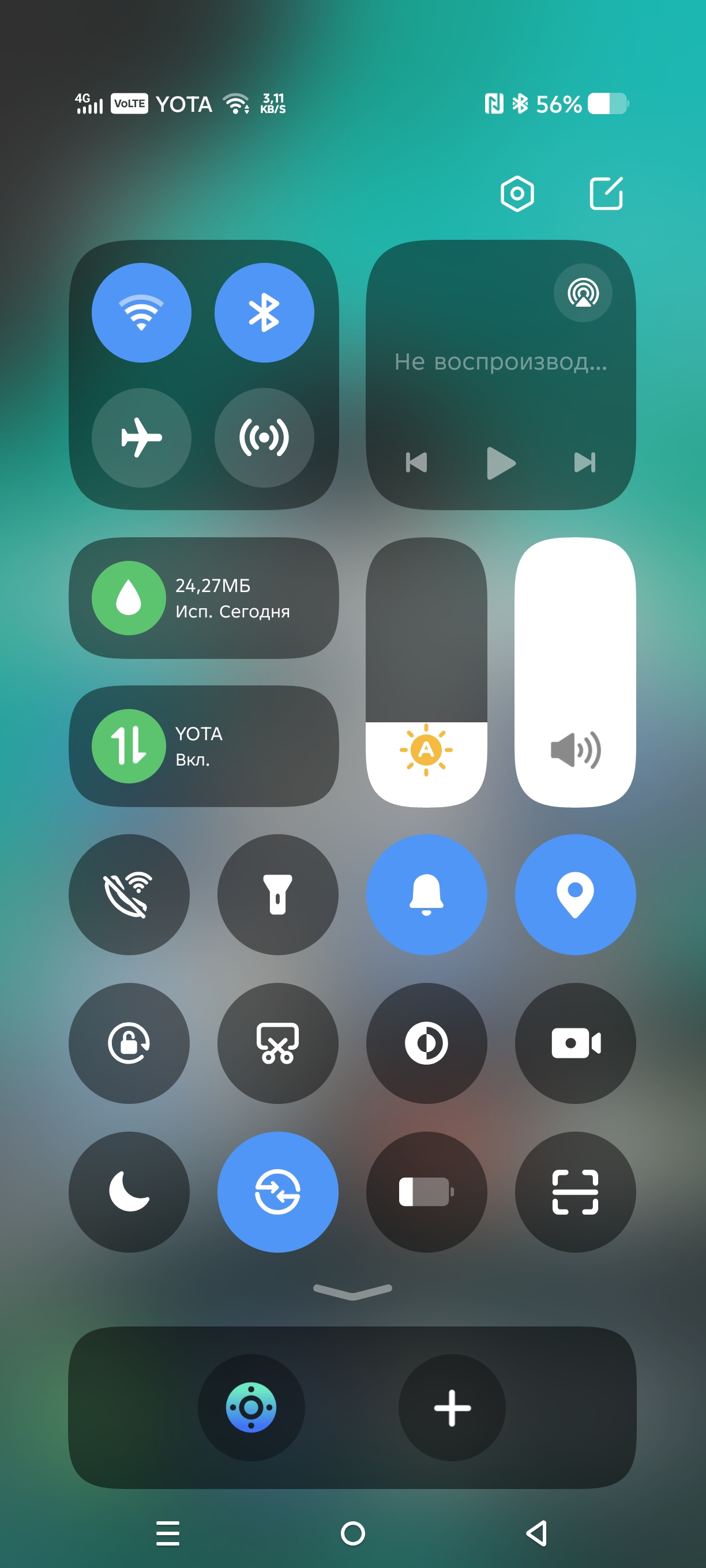The height and width of the screenshot is (1568, 706).
Task: Turn off location
Action: 576,895
